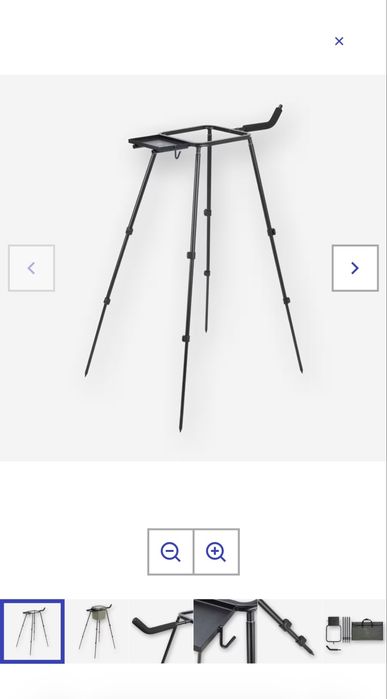Go back to the previous product image

(x=32, y=268)
